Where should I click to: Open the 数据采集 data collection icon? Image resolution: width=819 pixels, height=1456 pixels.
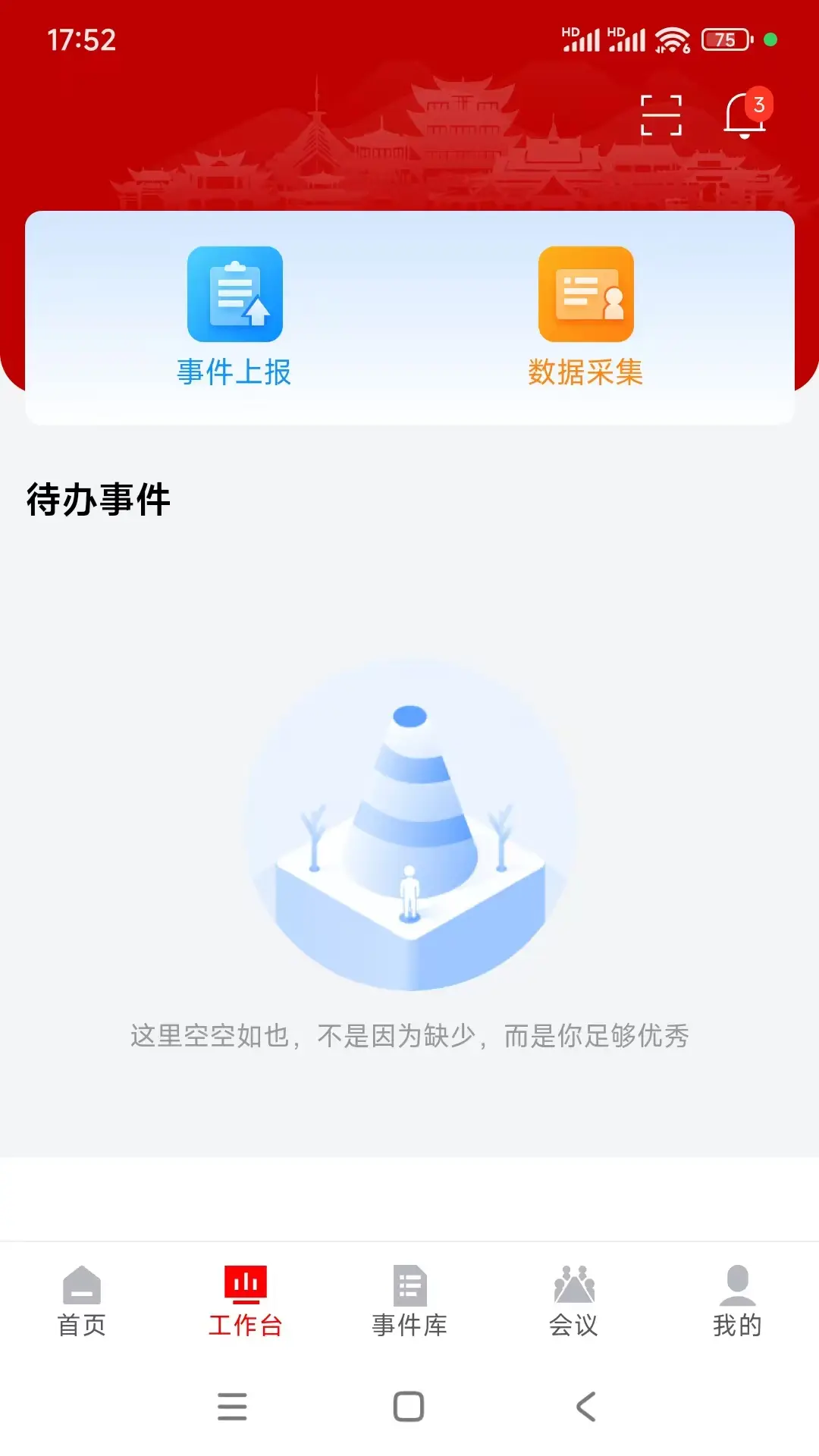(x=585, y=296)
